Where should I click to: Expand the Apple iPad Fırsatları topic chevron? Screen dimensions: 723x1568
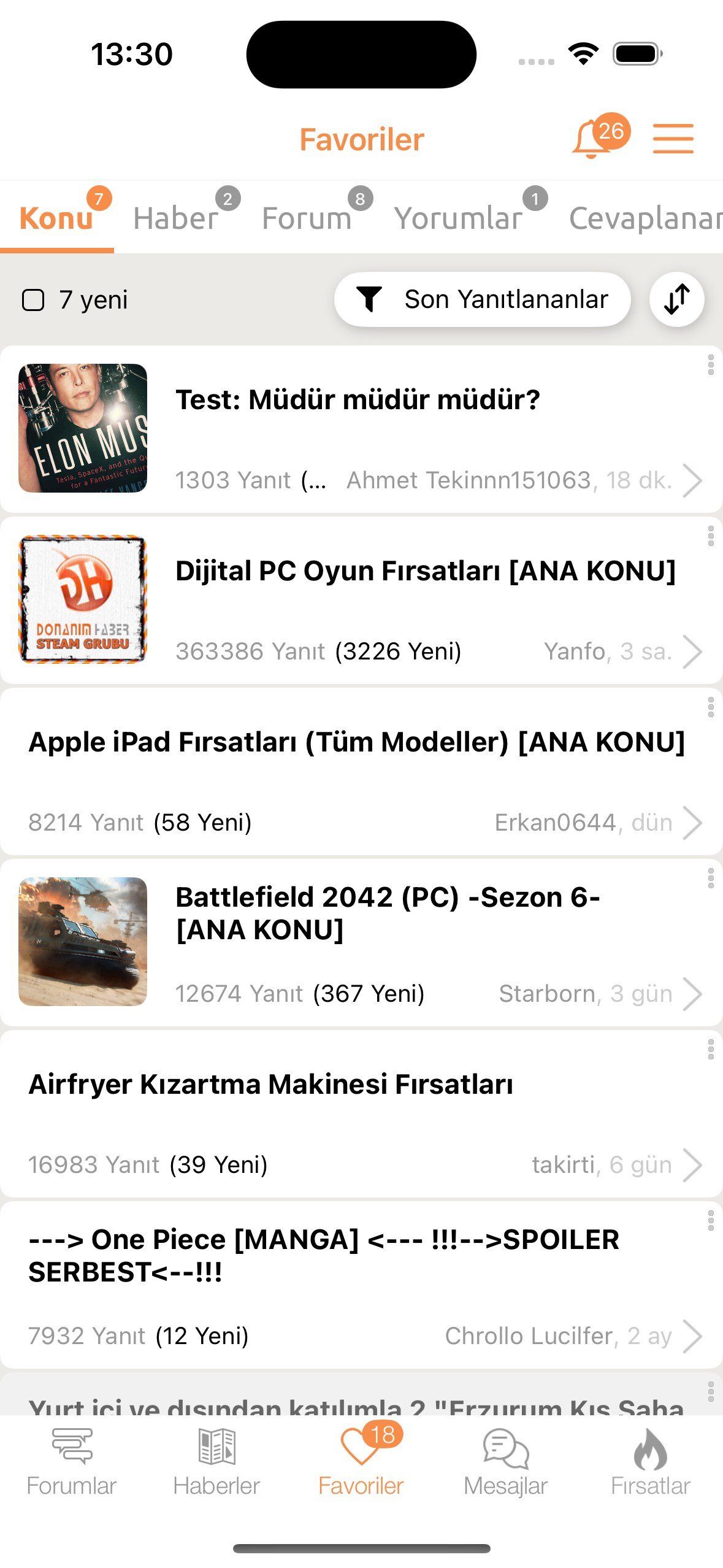pos(694,822)
